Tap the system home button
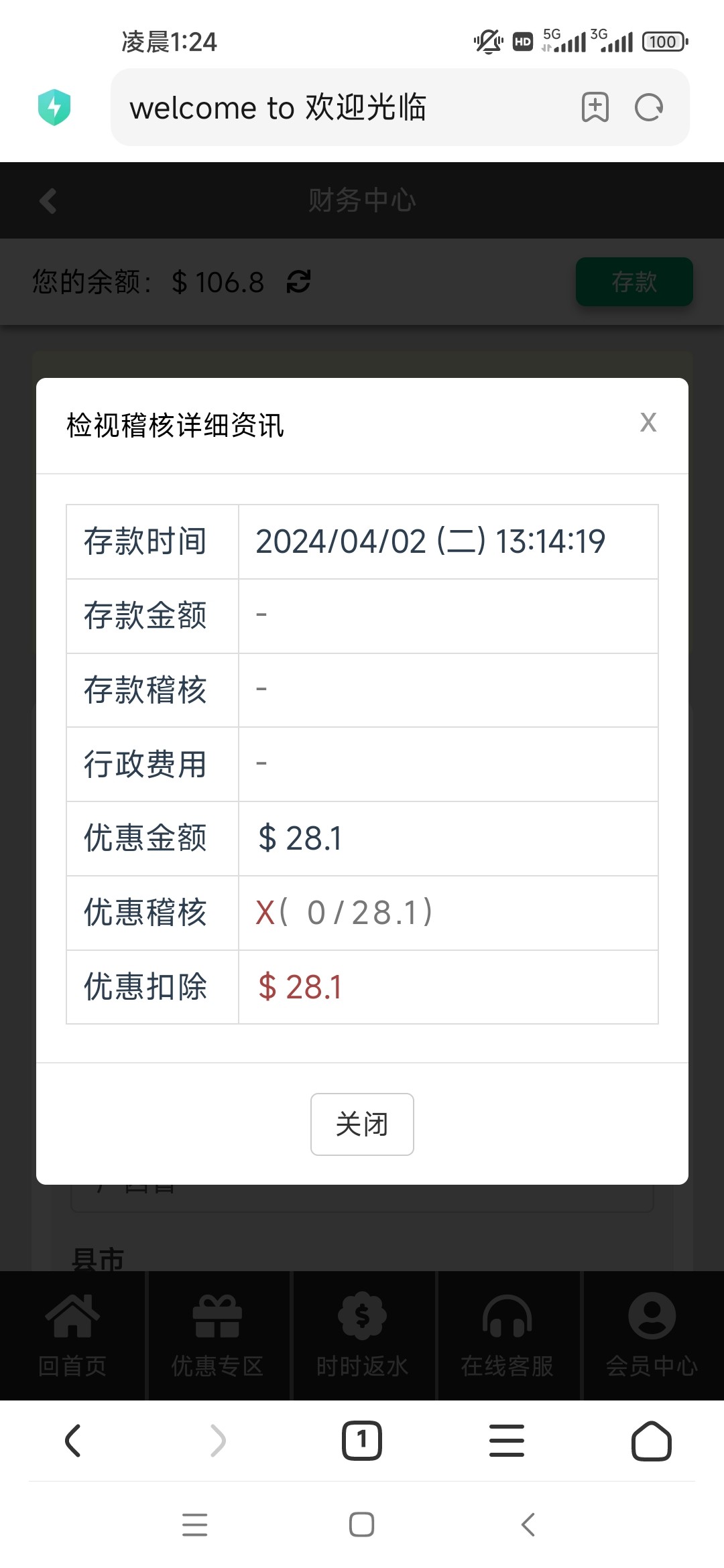The height and width of the screenshot is (1568, 724). pyautogui.click(x=362, y=1524)
